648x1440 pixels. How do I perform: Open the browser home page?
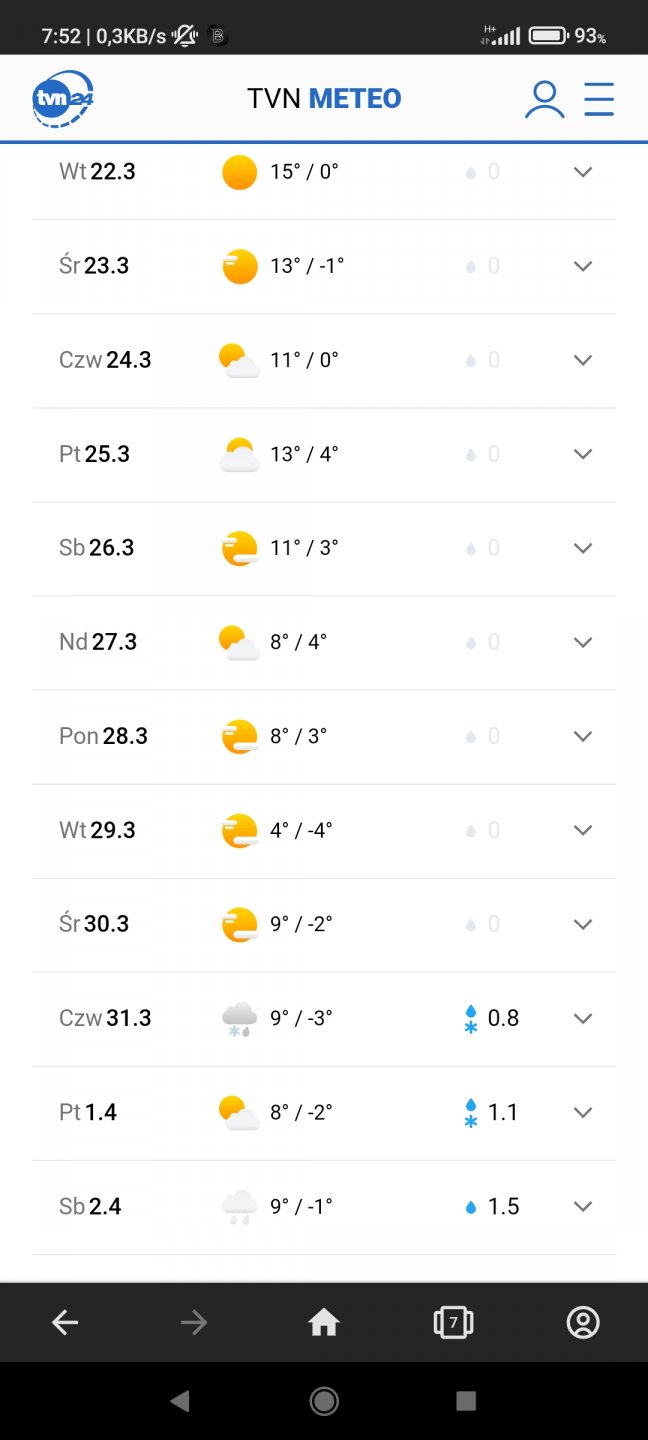click(x=324, y=1323)
